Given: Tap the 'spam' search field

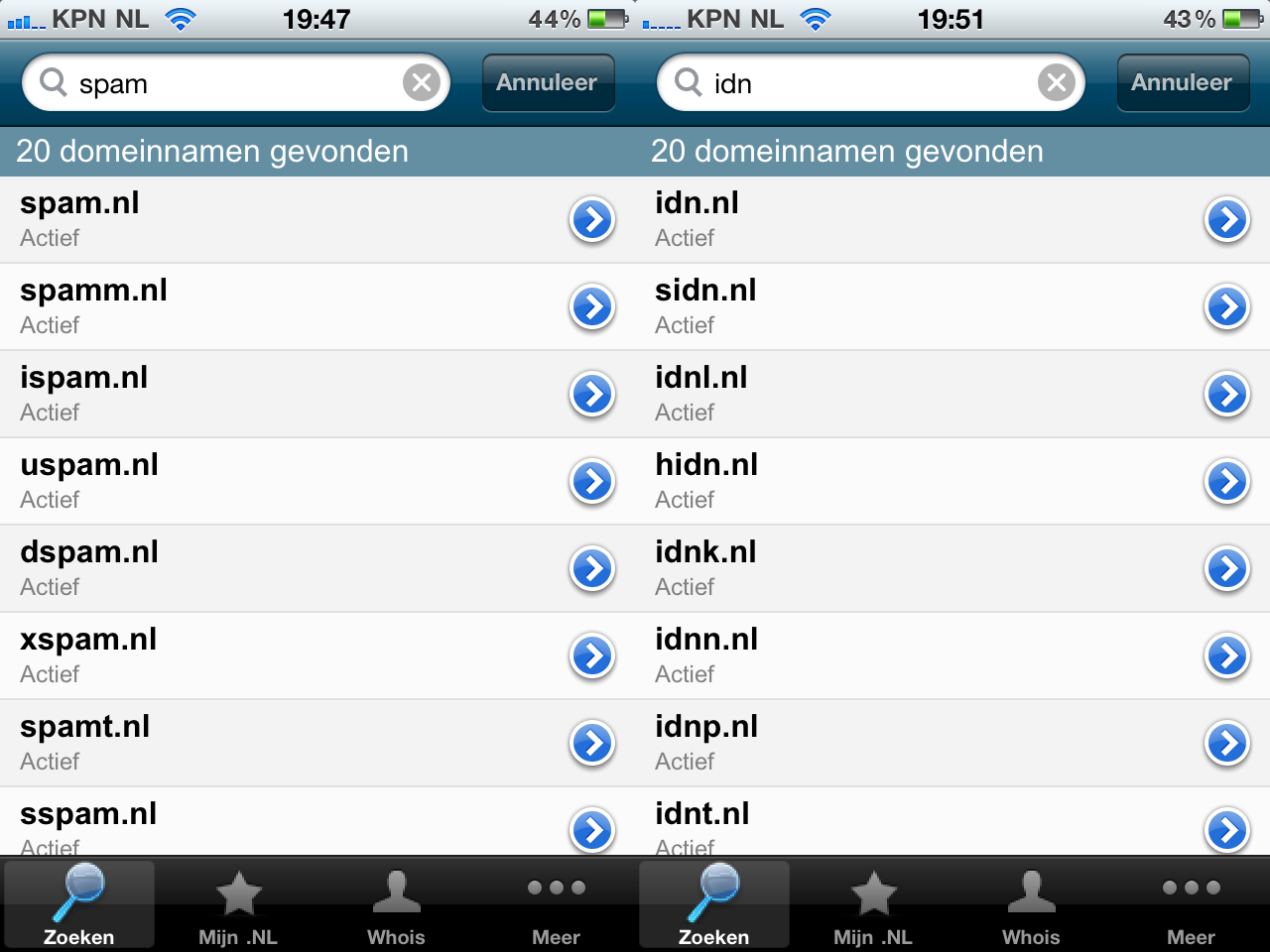Looking at the screenshot, I should tap(228, 83).
